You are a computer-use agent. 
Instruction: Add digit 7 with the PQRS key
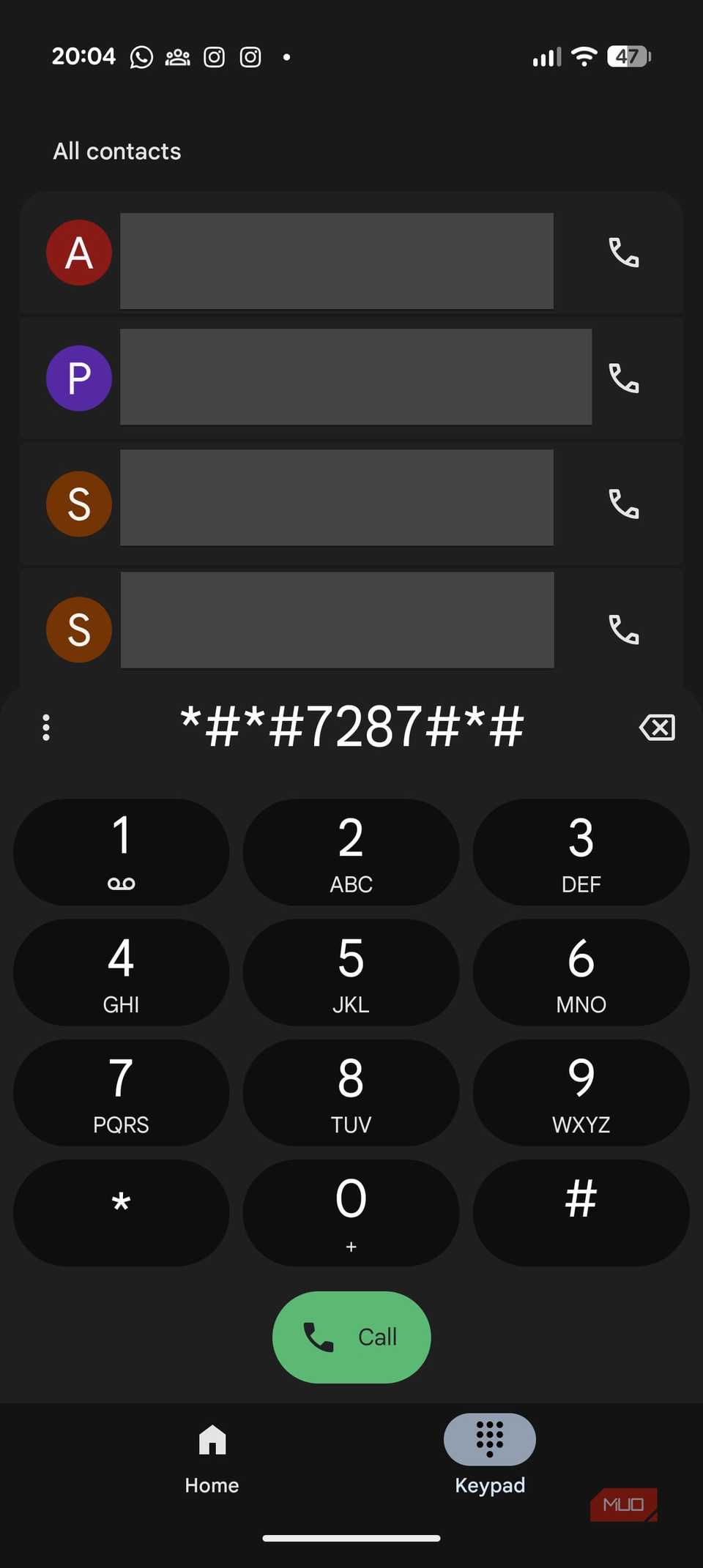[121, 1092]
